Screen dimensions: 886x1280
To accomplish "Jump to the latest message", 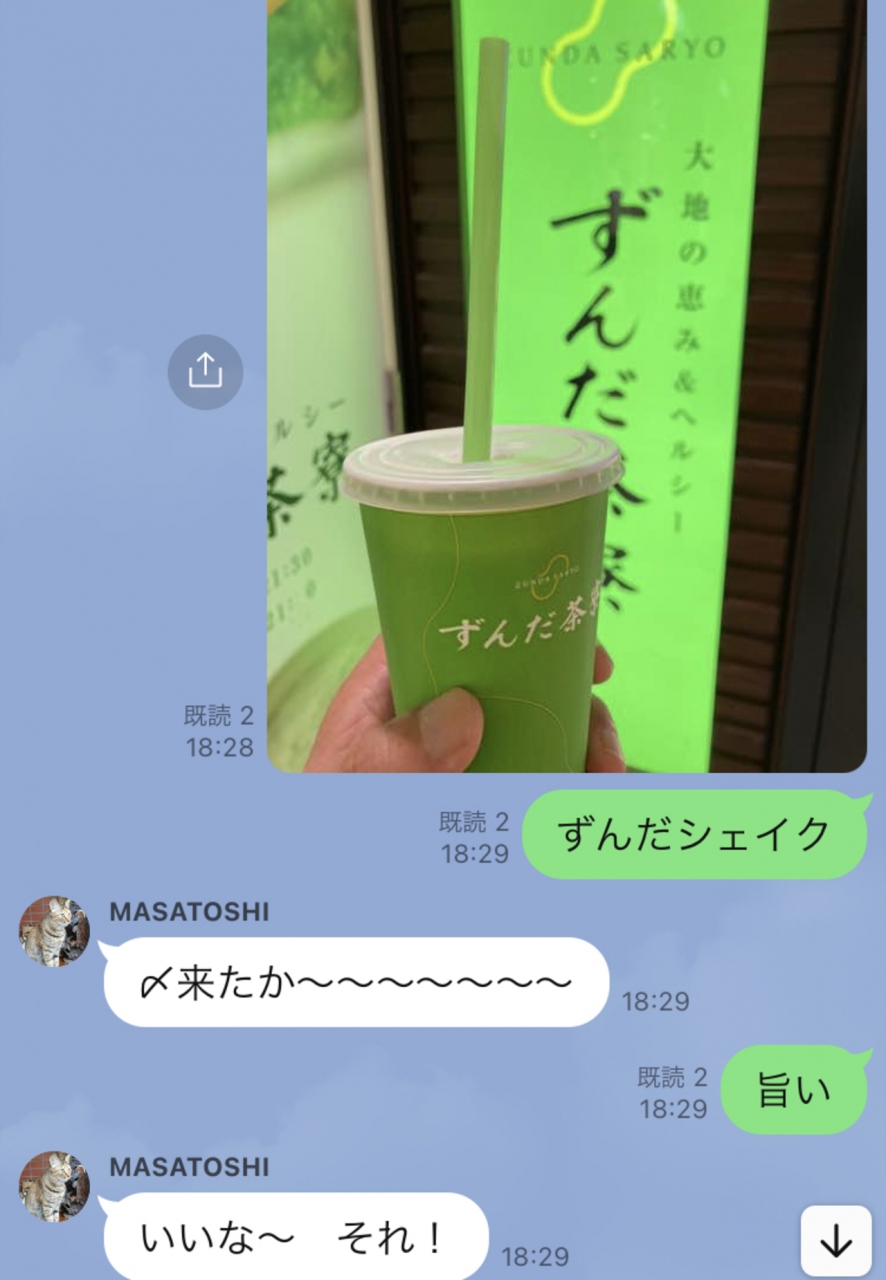I will (835, 1241).
